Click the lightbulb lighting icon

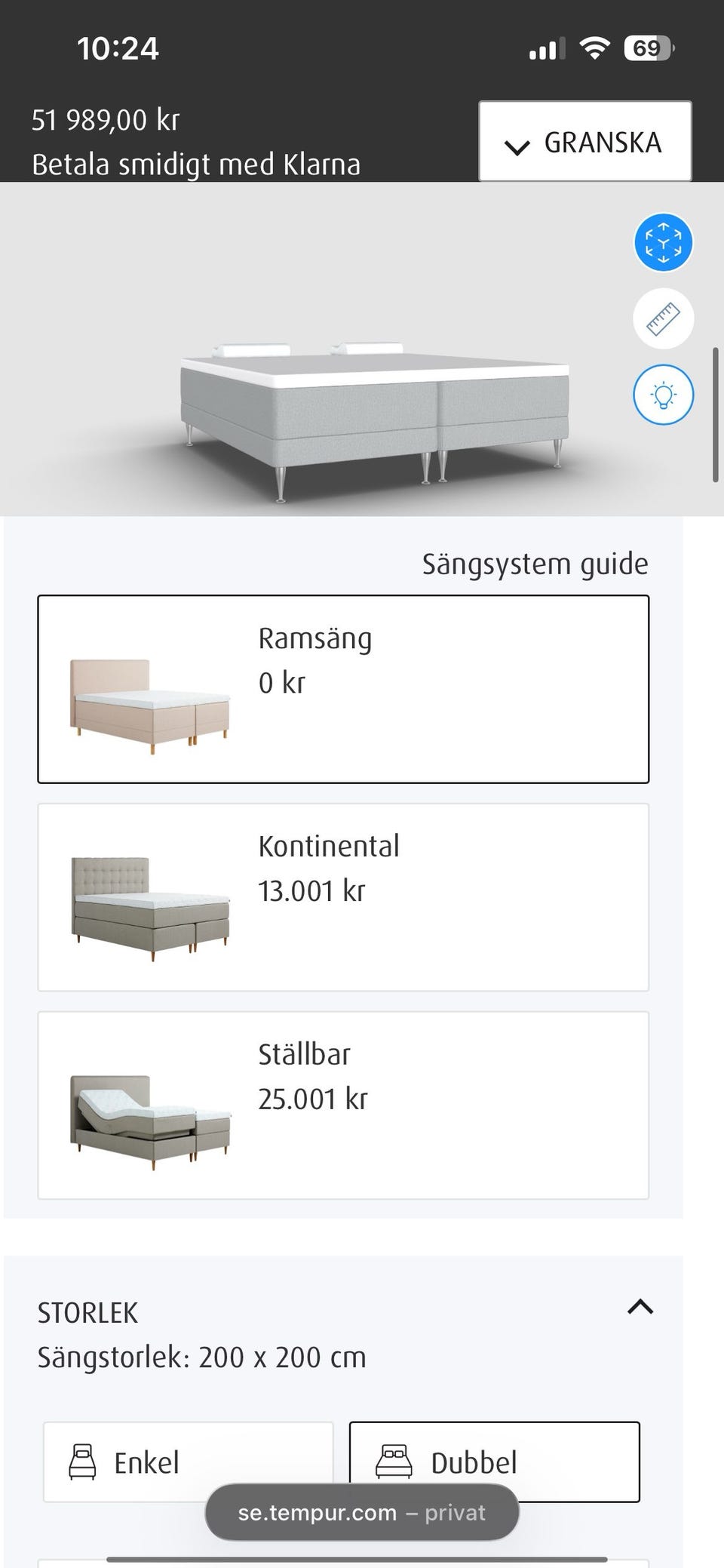662,394
